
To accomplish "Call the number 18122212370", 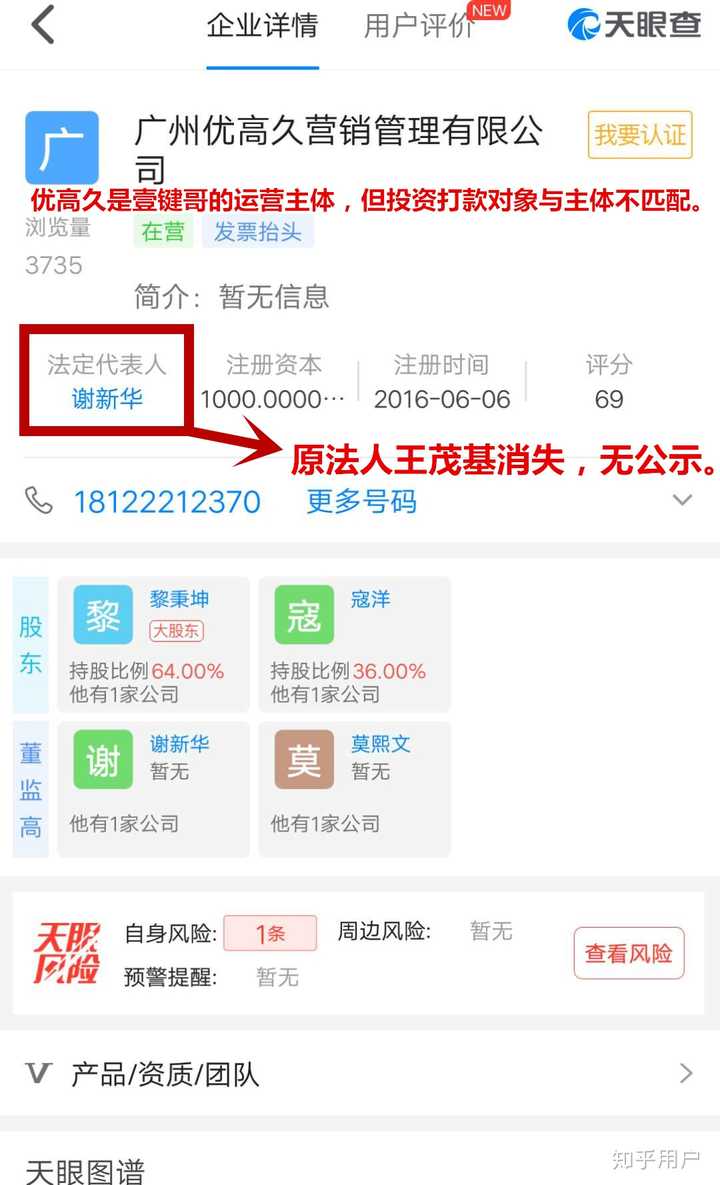I will [x=166, y=502].
